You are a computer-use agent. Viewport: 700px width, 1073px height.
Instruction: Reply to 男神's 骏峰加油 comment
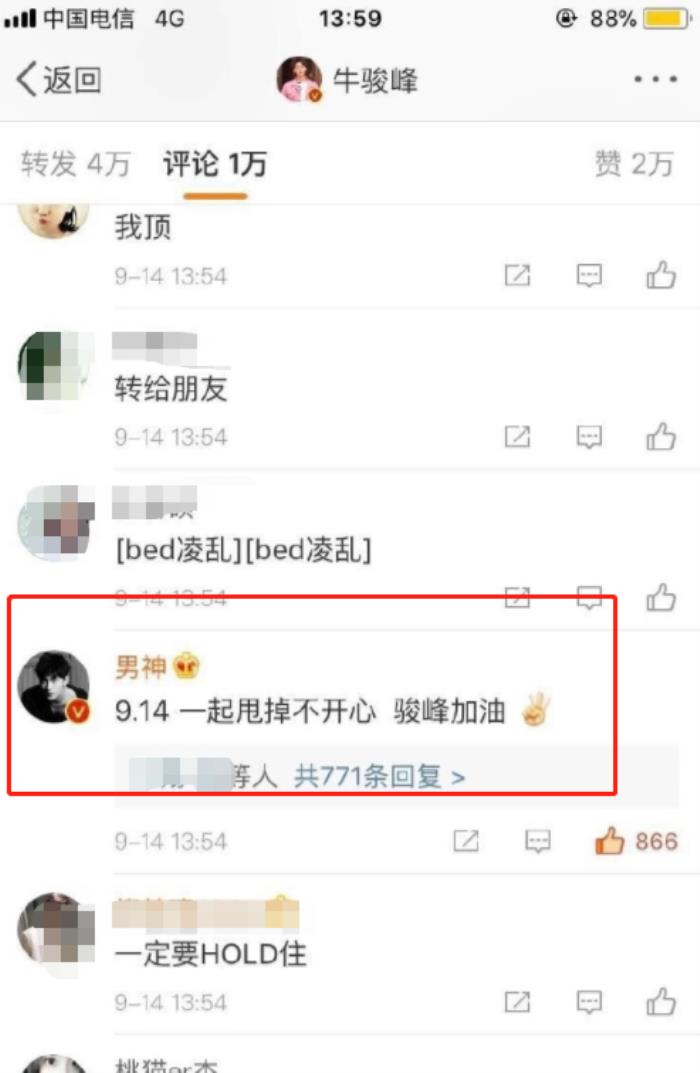coord(538,842)
